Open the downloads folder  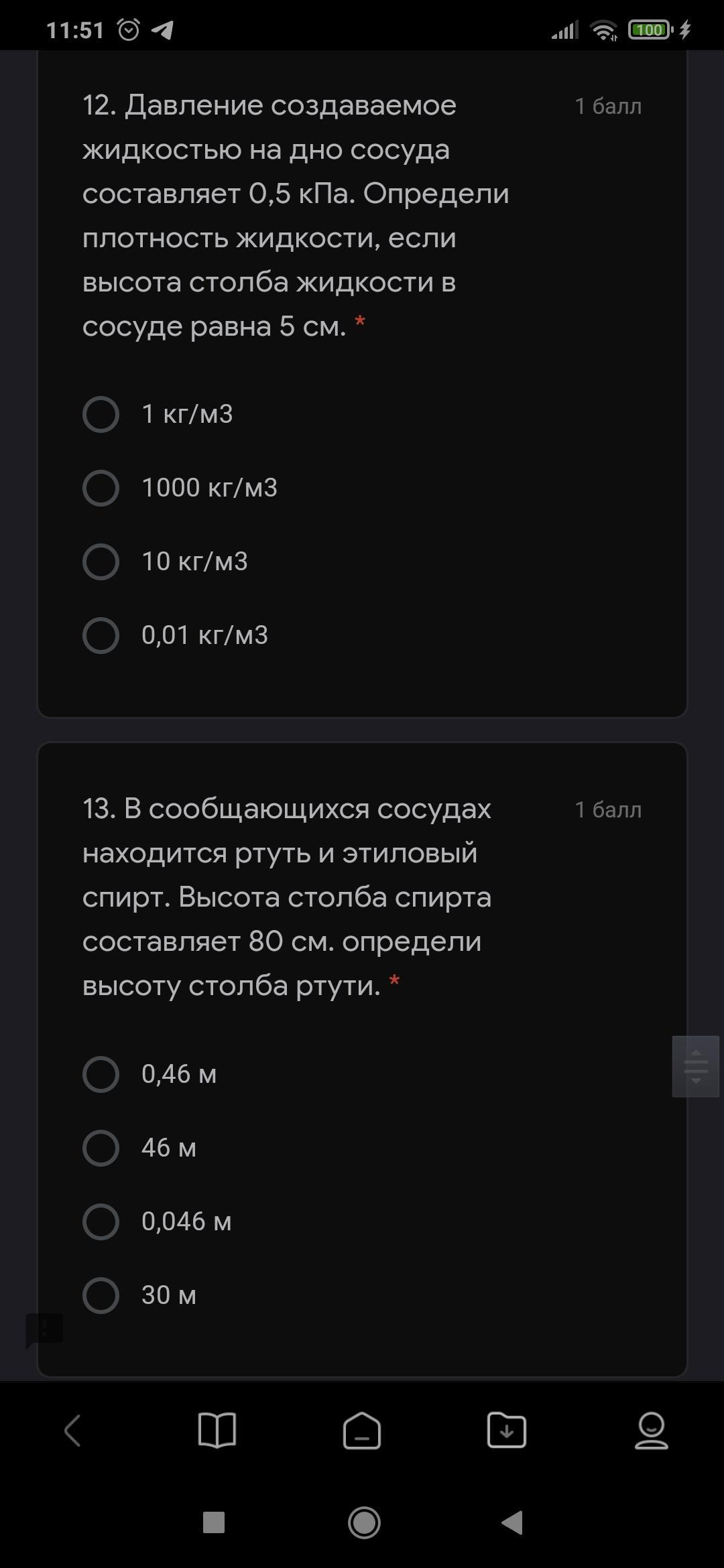(507, 1431)
